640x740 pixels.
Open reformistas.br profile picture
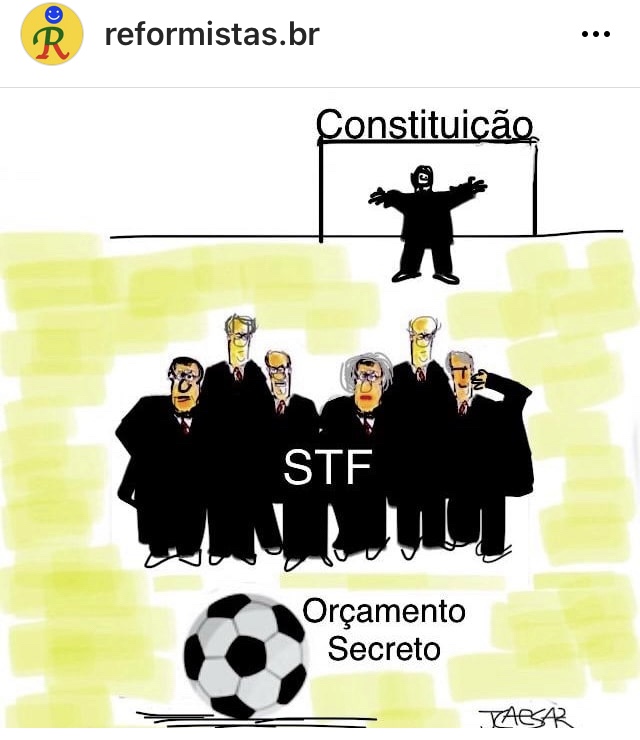(51, 34)
